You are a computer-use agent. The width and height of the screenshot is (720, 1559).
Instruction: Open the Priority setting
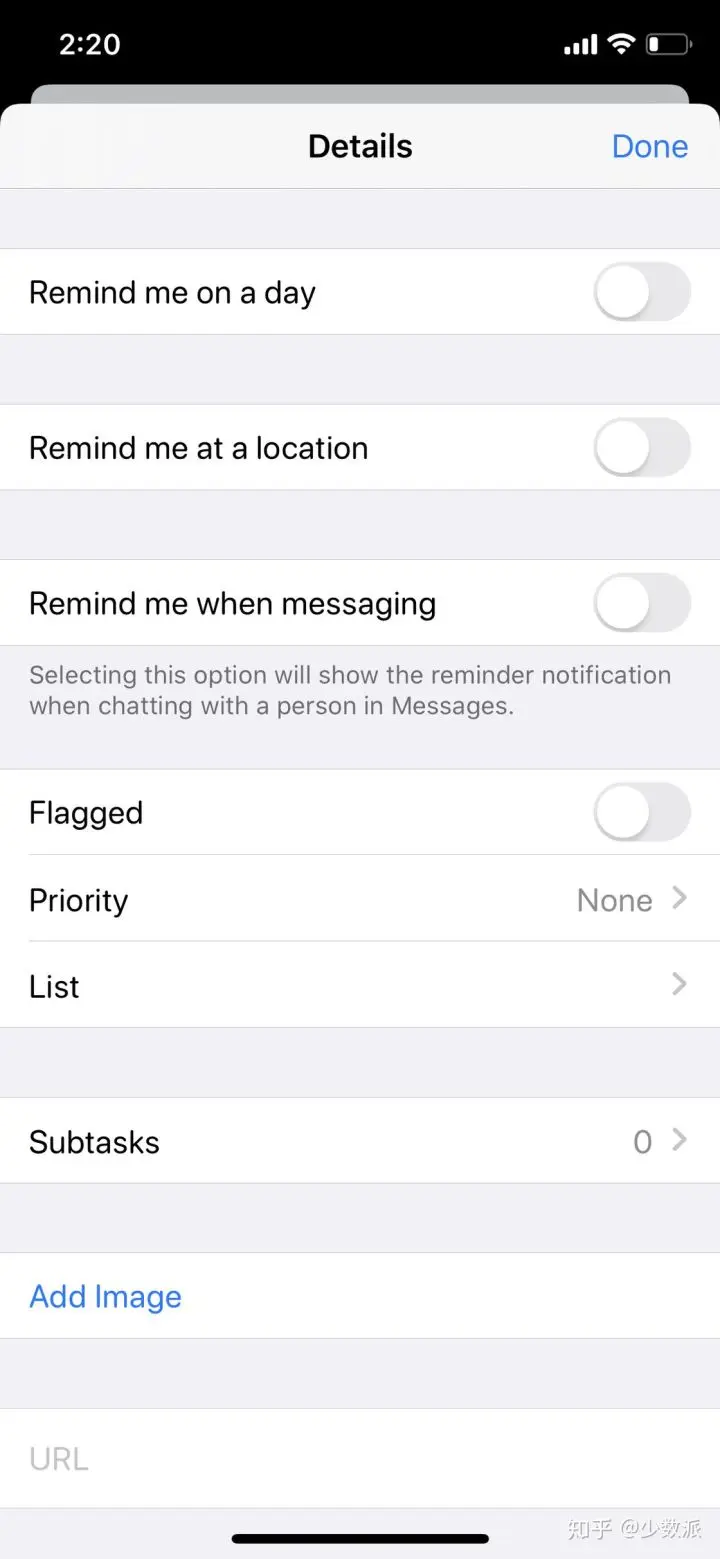coord(360,900)
